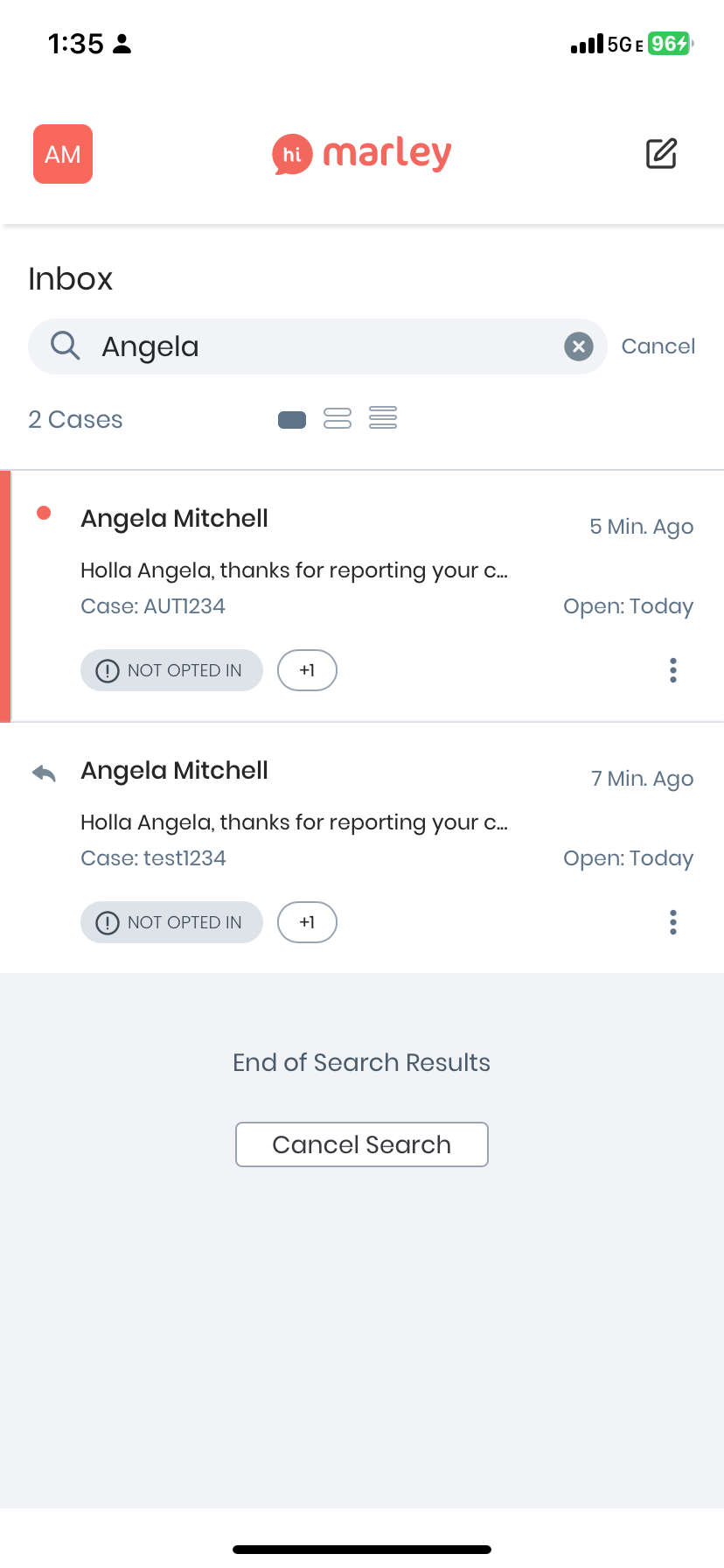Show +1 more tags on case AUT1234
Image resolution: width=724 pixels, height=1568 pixels.
pyautogui.click(x=307, y=670)
